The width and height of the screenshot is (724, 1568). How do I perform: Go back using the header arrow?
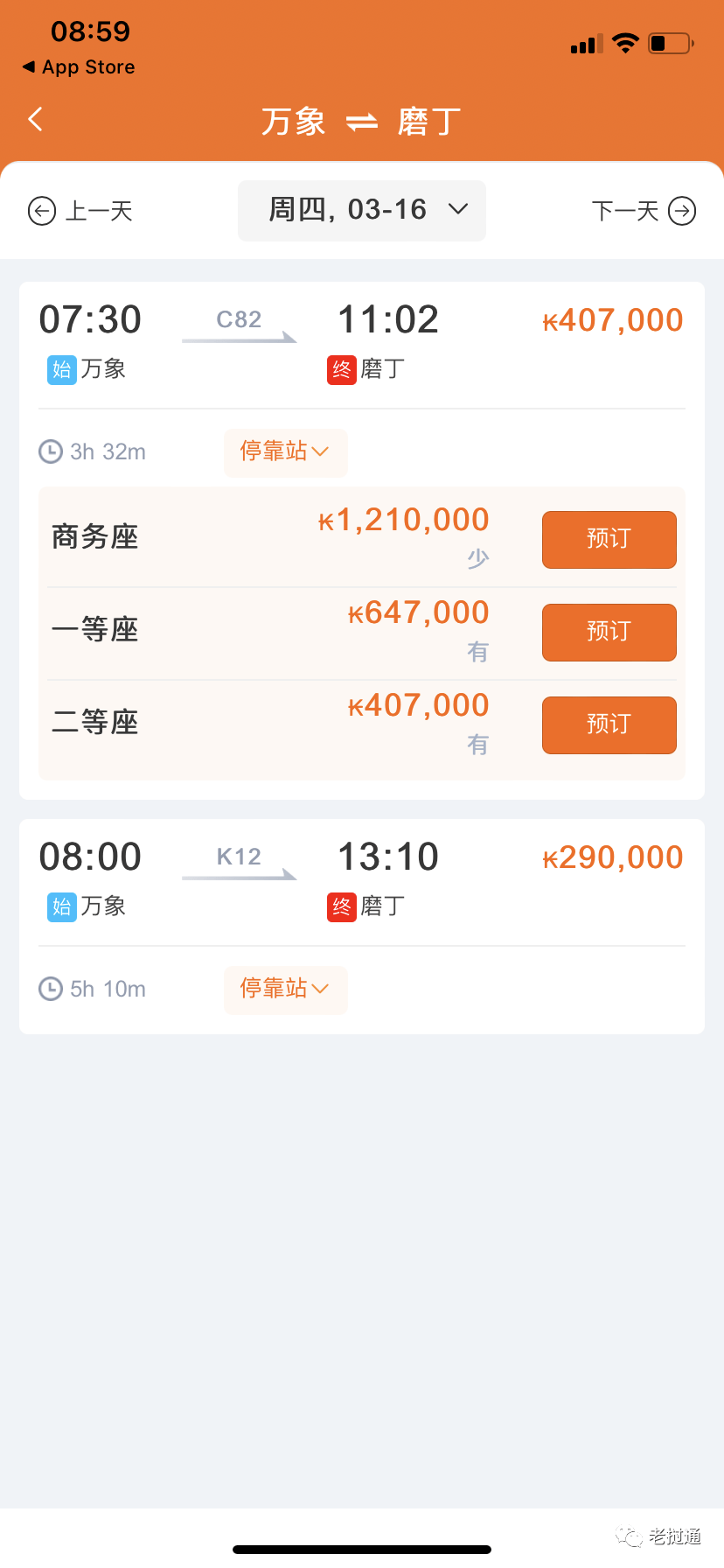(x=36, y=119)
